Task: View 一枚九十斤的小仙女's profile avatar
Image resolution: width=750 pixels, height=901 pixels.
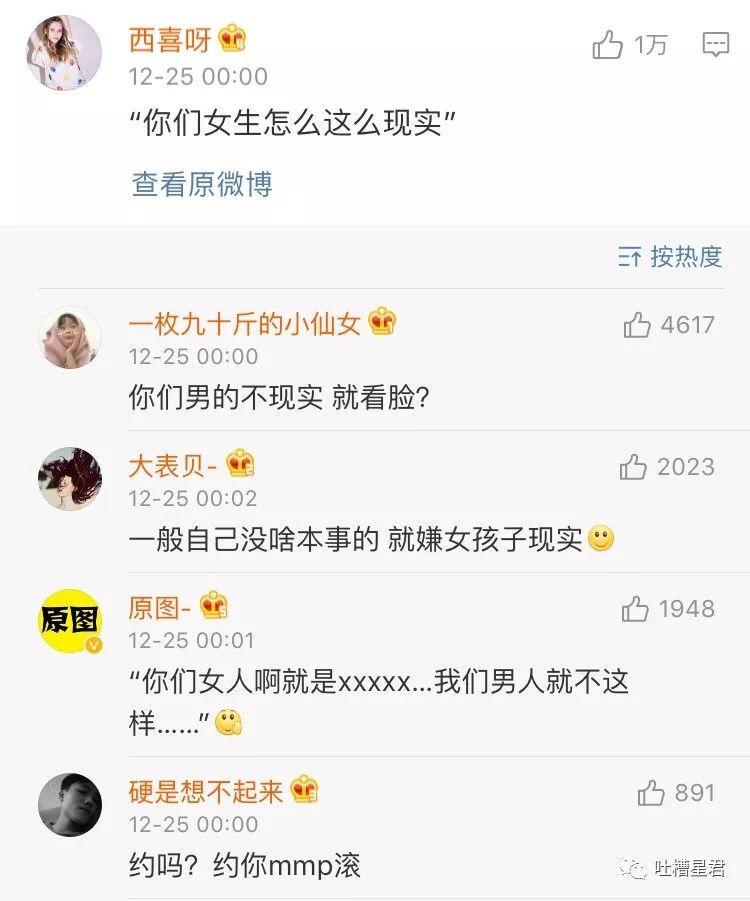Action: pyautogui.click(x=70, y=338)
